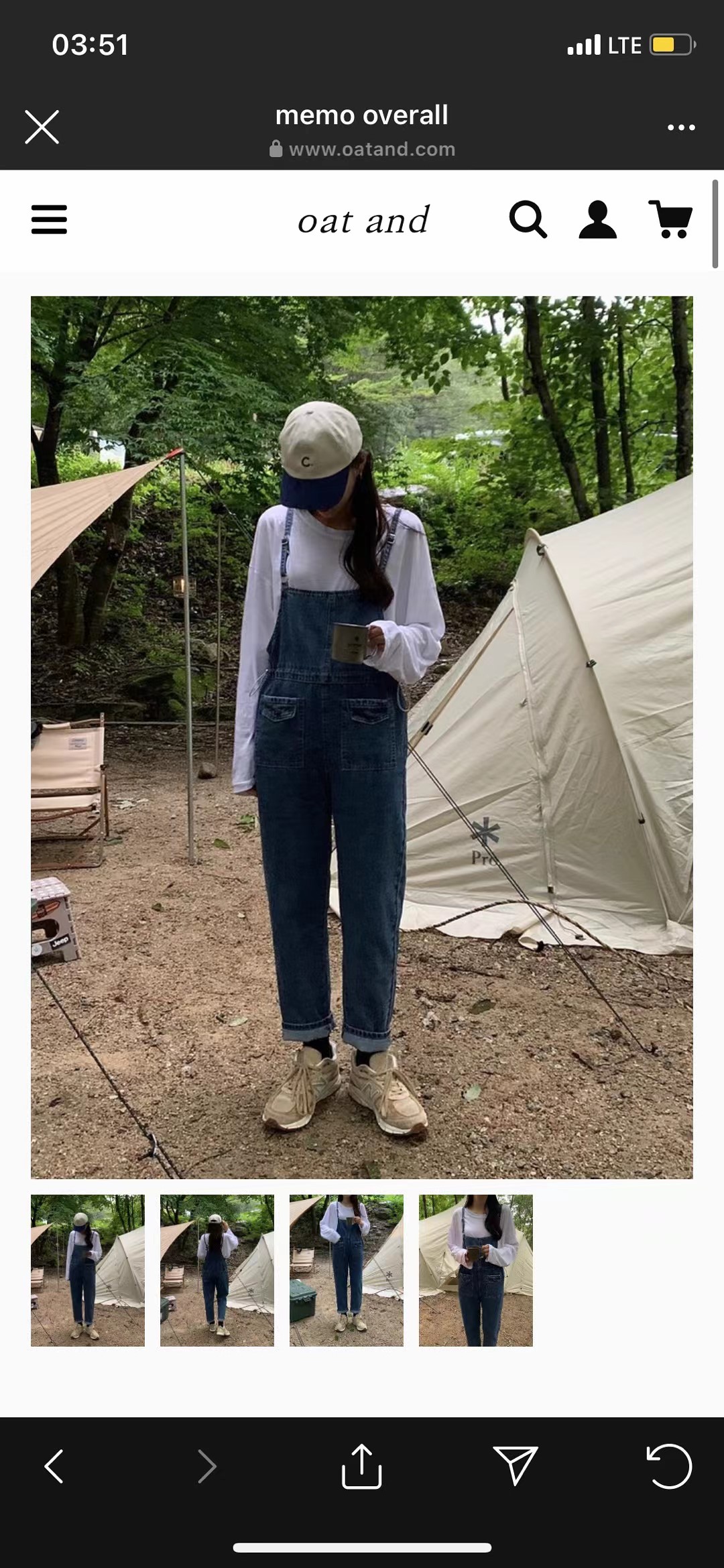Close the in-app browser
Viewport: 724px width, 1568px height.
coord(42,127)
